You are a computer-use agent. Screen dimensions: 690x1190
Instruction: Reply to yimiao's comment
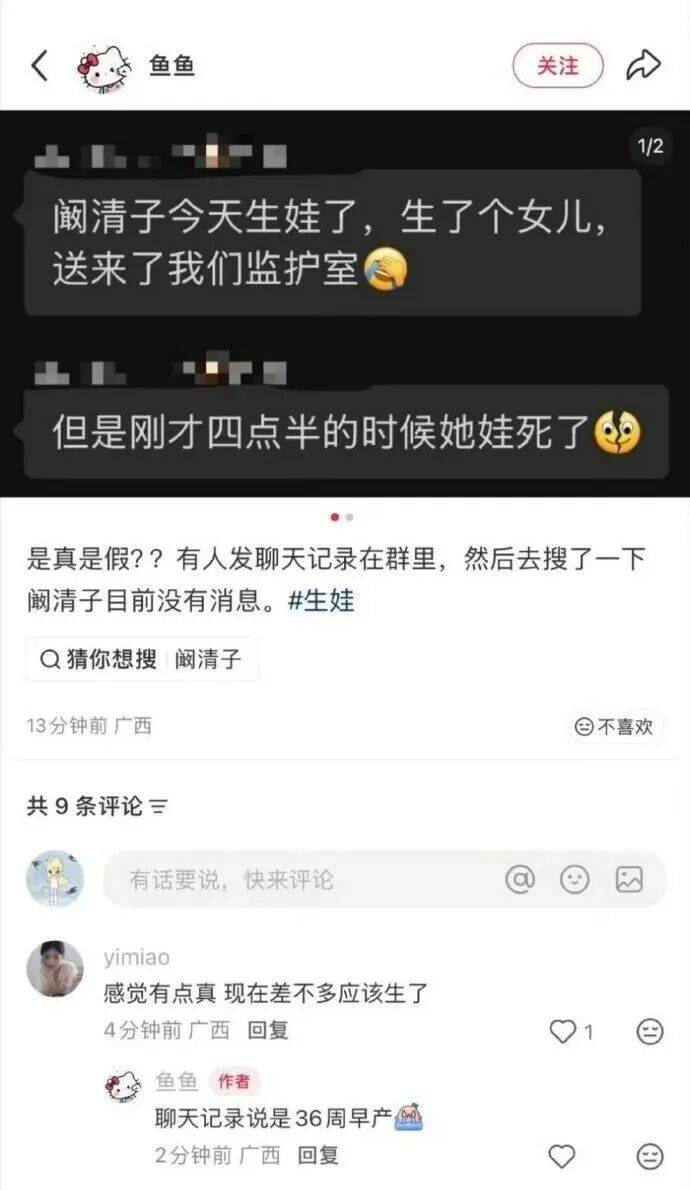(x=268, y=1030)
